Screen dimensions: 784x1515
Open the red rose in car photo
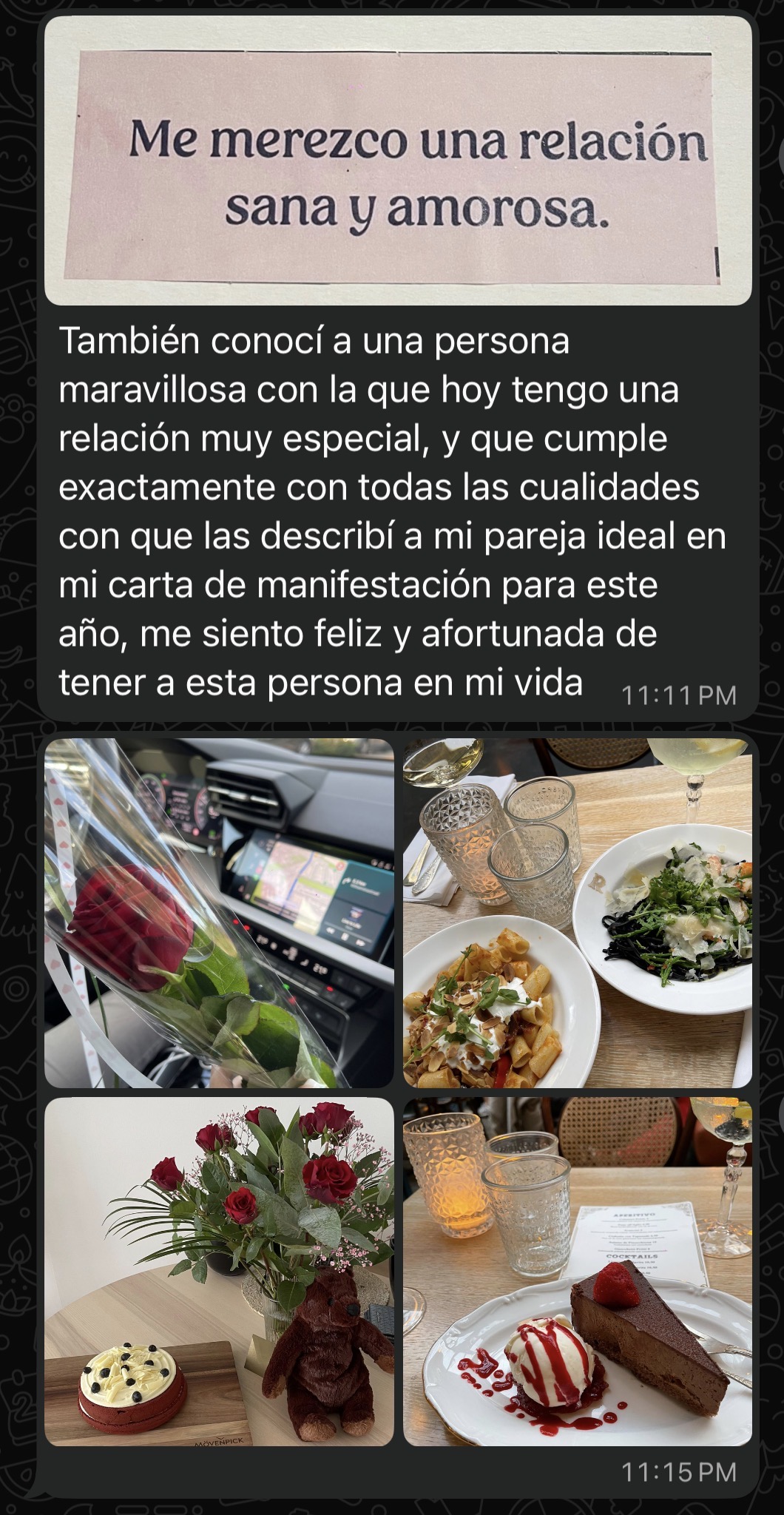coord(219,913)
